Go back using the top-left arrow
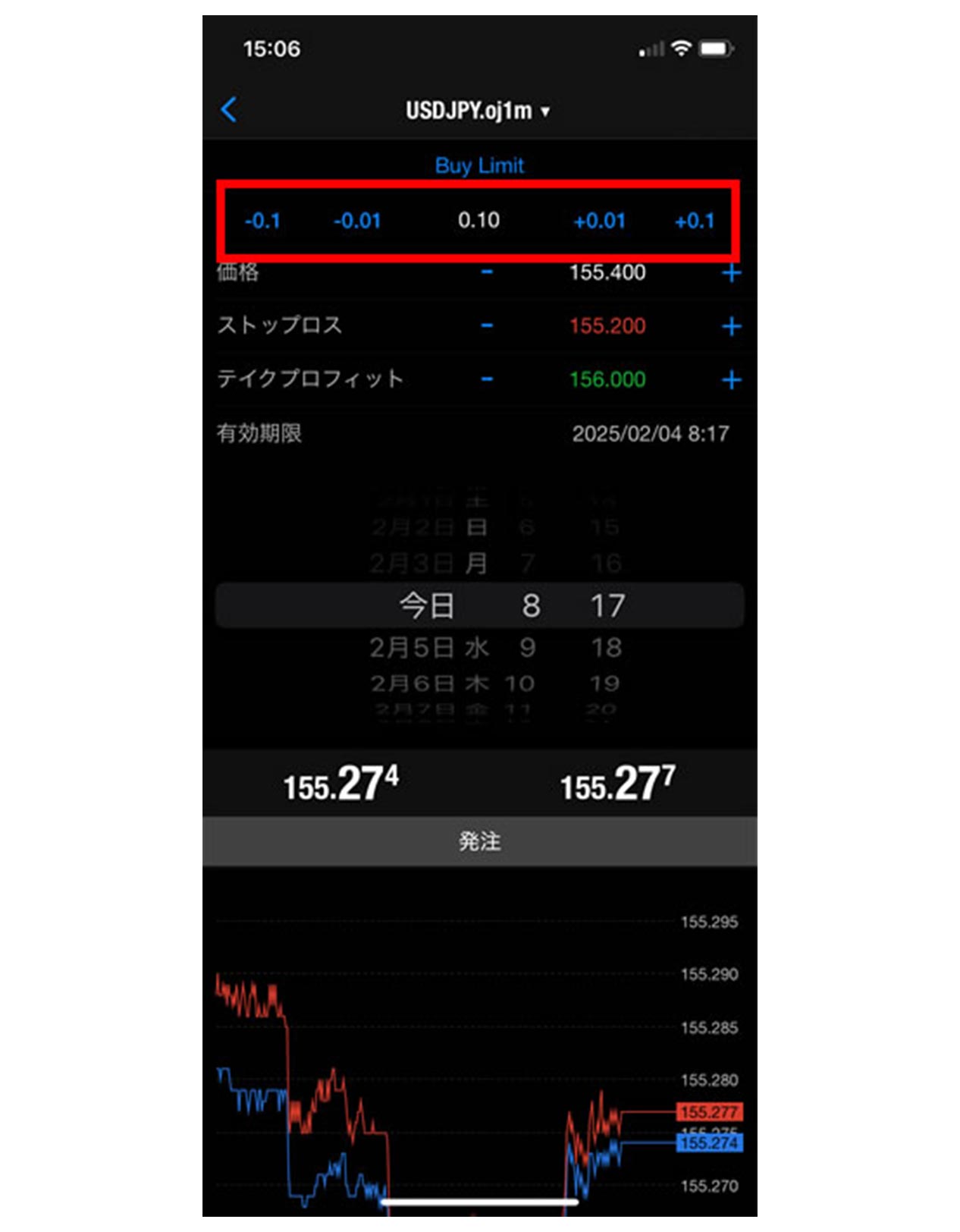Viewport: 960px width, 1232px height. click(229, 110)
